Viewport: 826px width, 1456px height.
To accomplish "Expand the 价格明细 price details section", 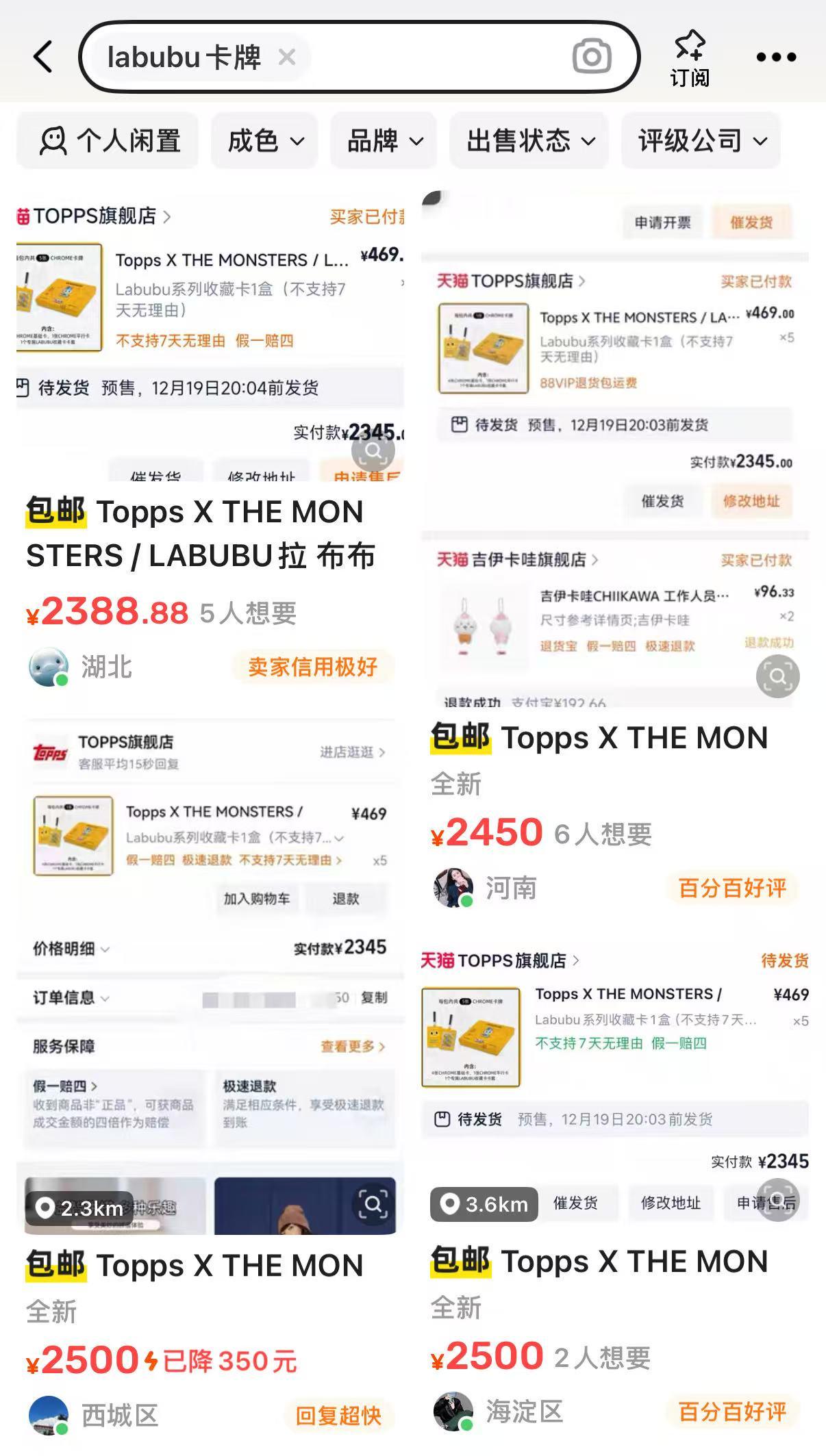I will tap(65, 947).
